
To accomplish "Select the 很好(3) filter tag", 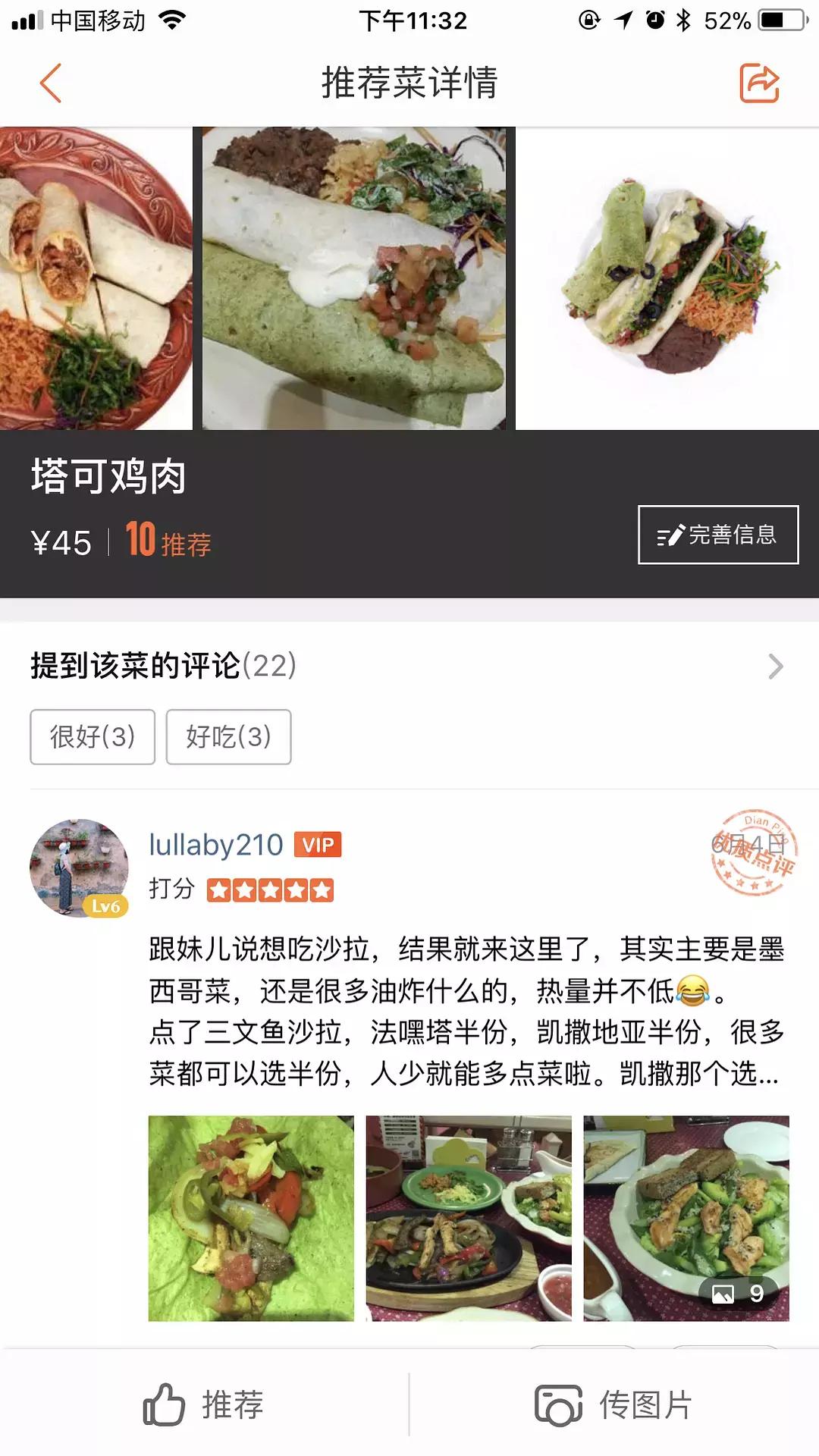I will pyautogui.click(x=91, y=736).
